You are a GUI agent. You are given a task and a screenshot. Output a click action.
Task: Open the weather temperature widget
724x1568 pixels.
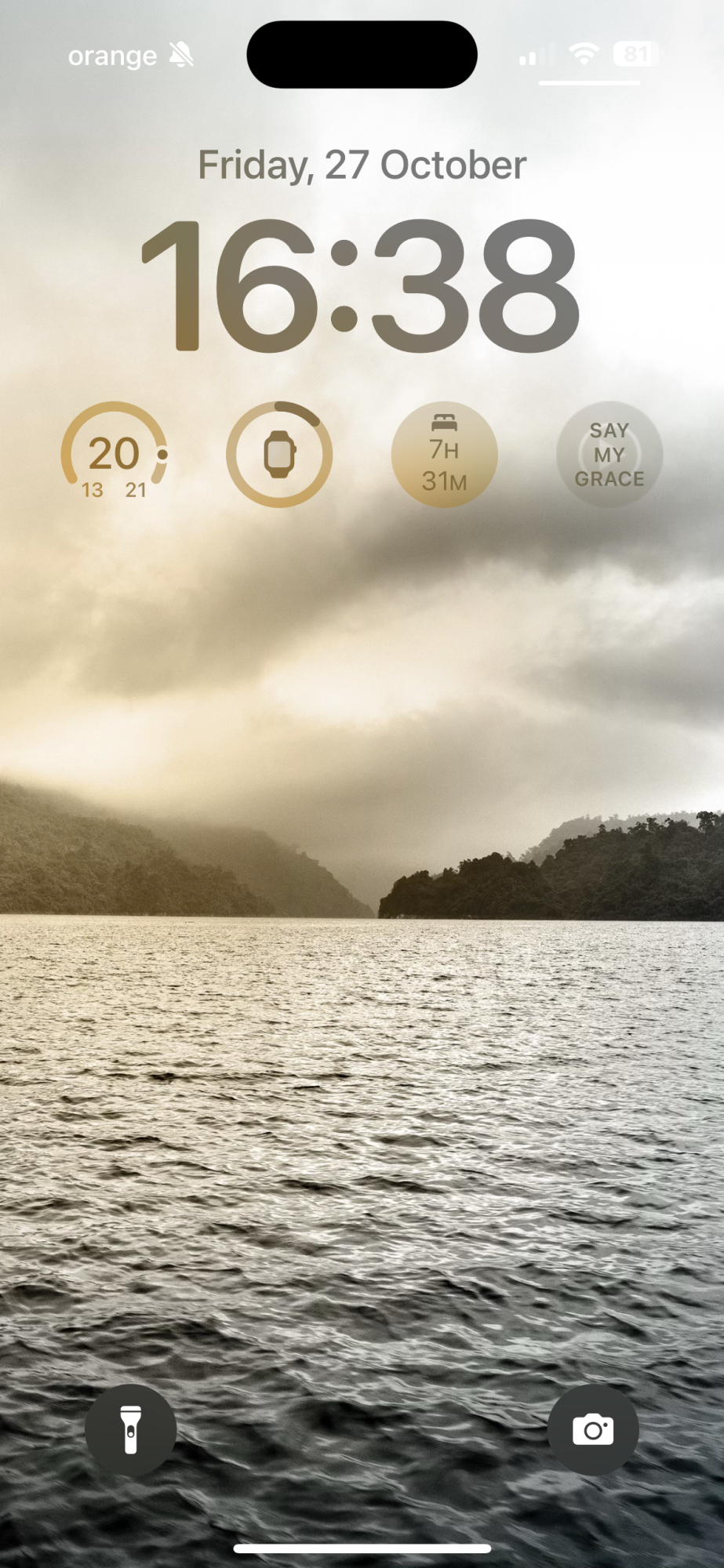point(115,455)
